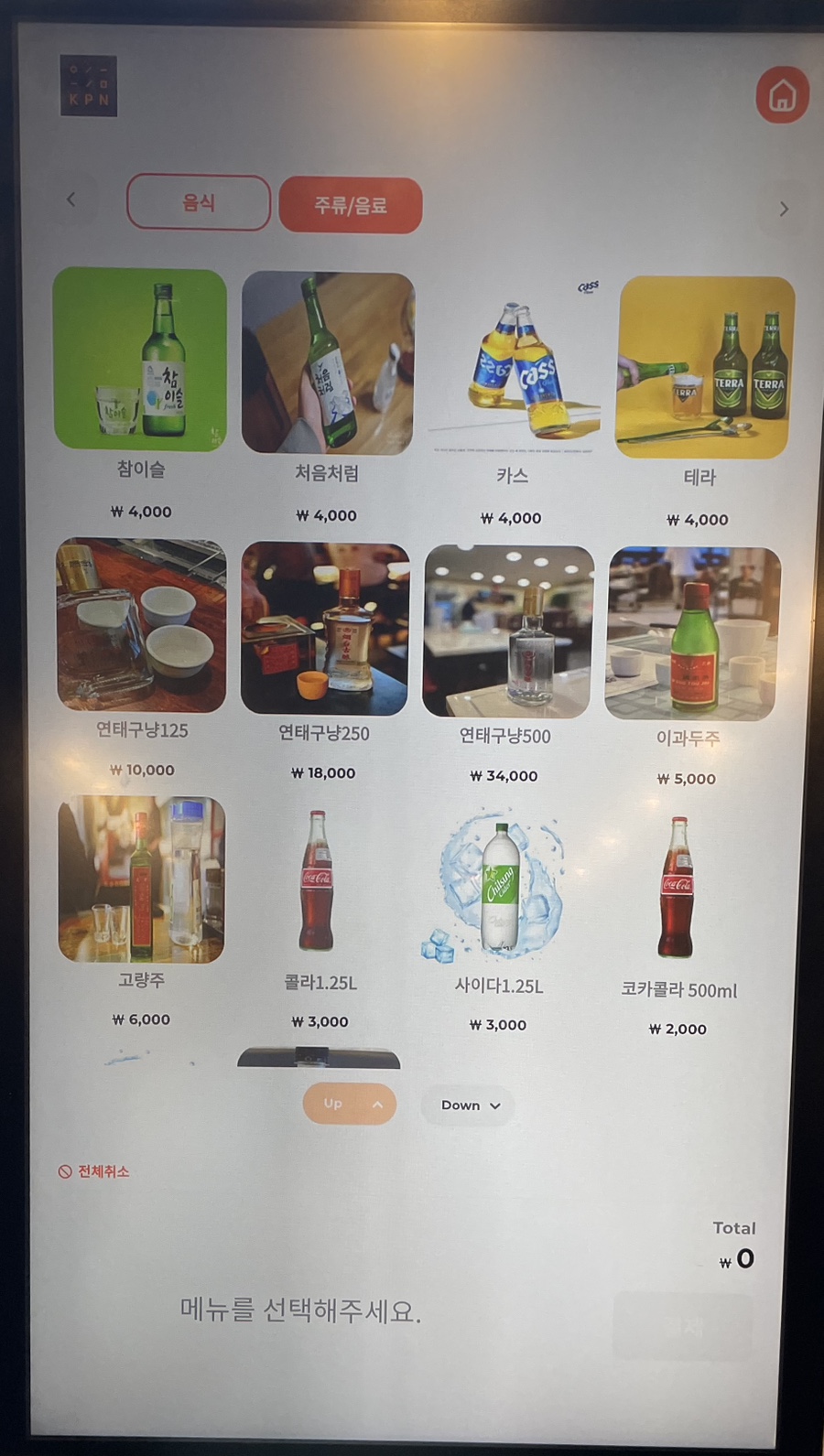
Task: Cancel all items with 전체취소
Action: (x=94, y=1171)
